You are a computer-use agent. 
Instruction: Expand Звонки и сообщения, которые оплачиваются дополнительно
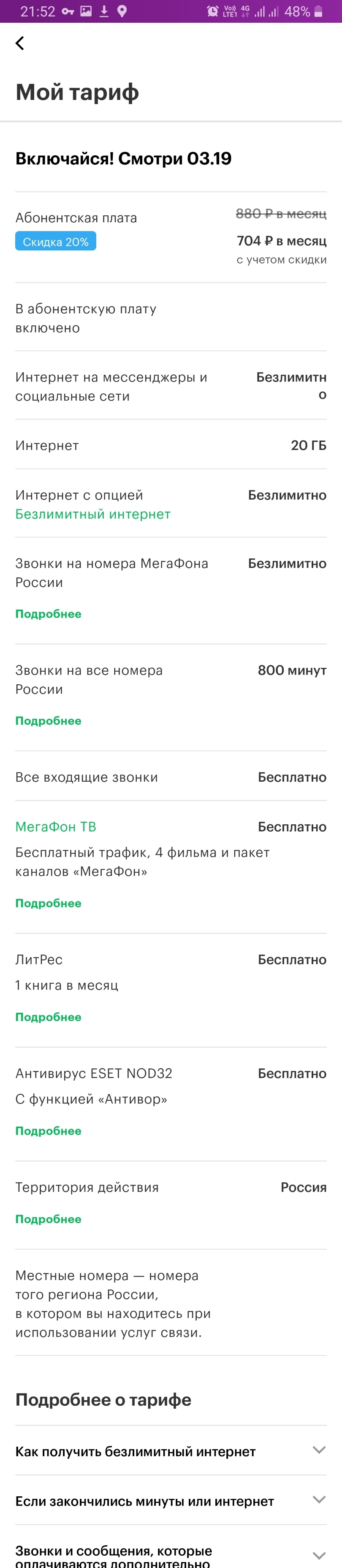tap(171, 1555)
